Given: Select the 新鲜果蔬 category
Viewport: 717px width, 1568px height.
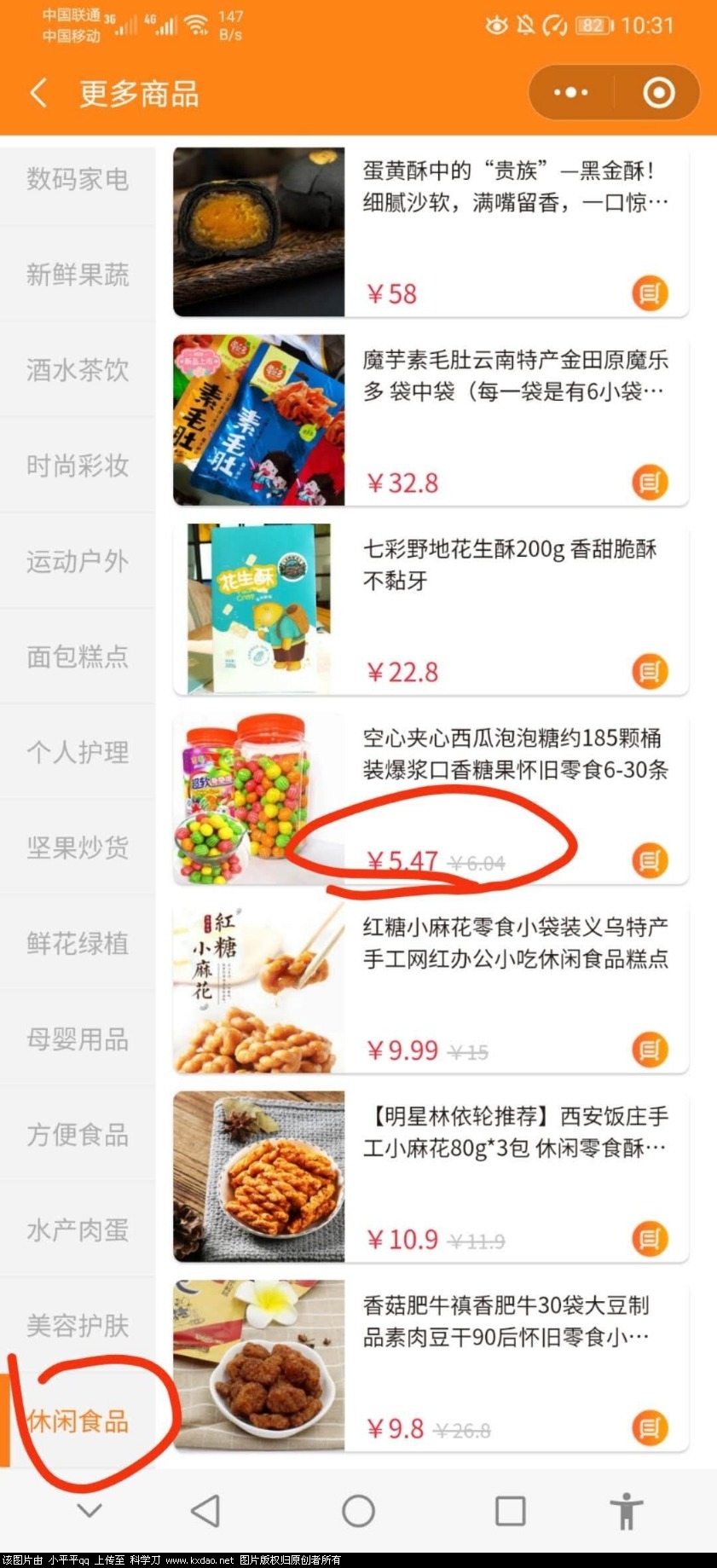Looking at the screenshot, I should [78, 275].
